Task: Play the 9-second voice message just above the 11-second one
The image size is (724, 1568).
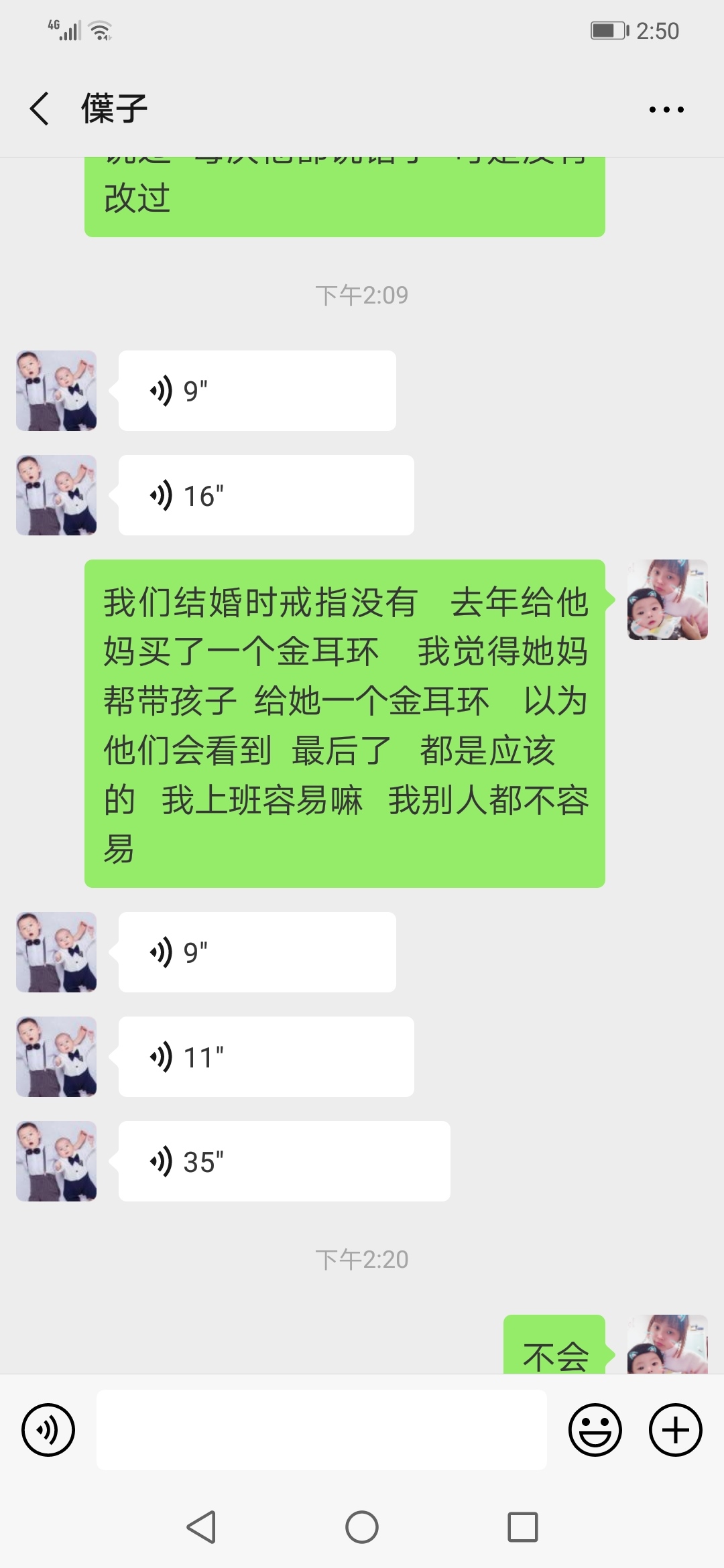Action: [257, 952]
